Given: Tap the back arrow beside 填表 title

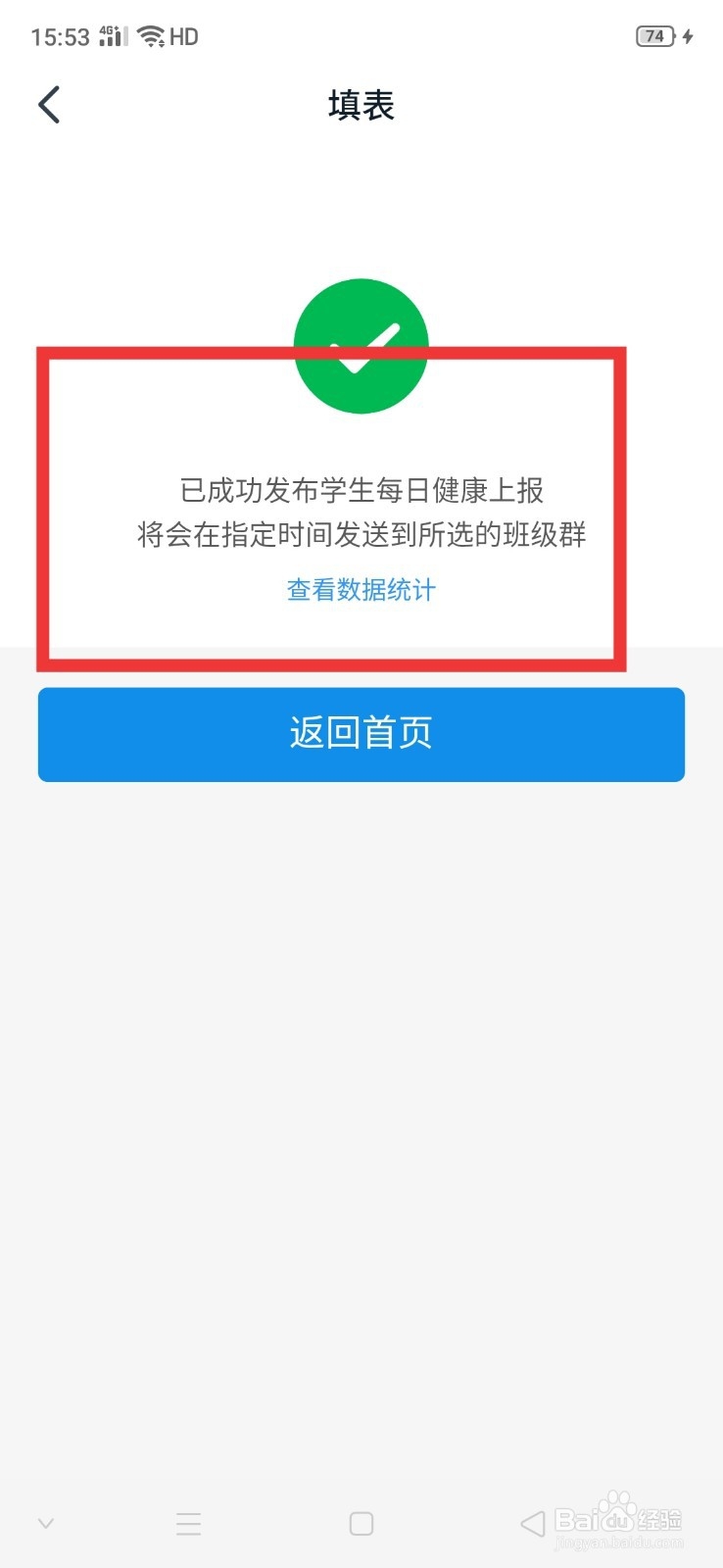Looking at the screenshot, I should 47,104.
